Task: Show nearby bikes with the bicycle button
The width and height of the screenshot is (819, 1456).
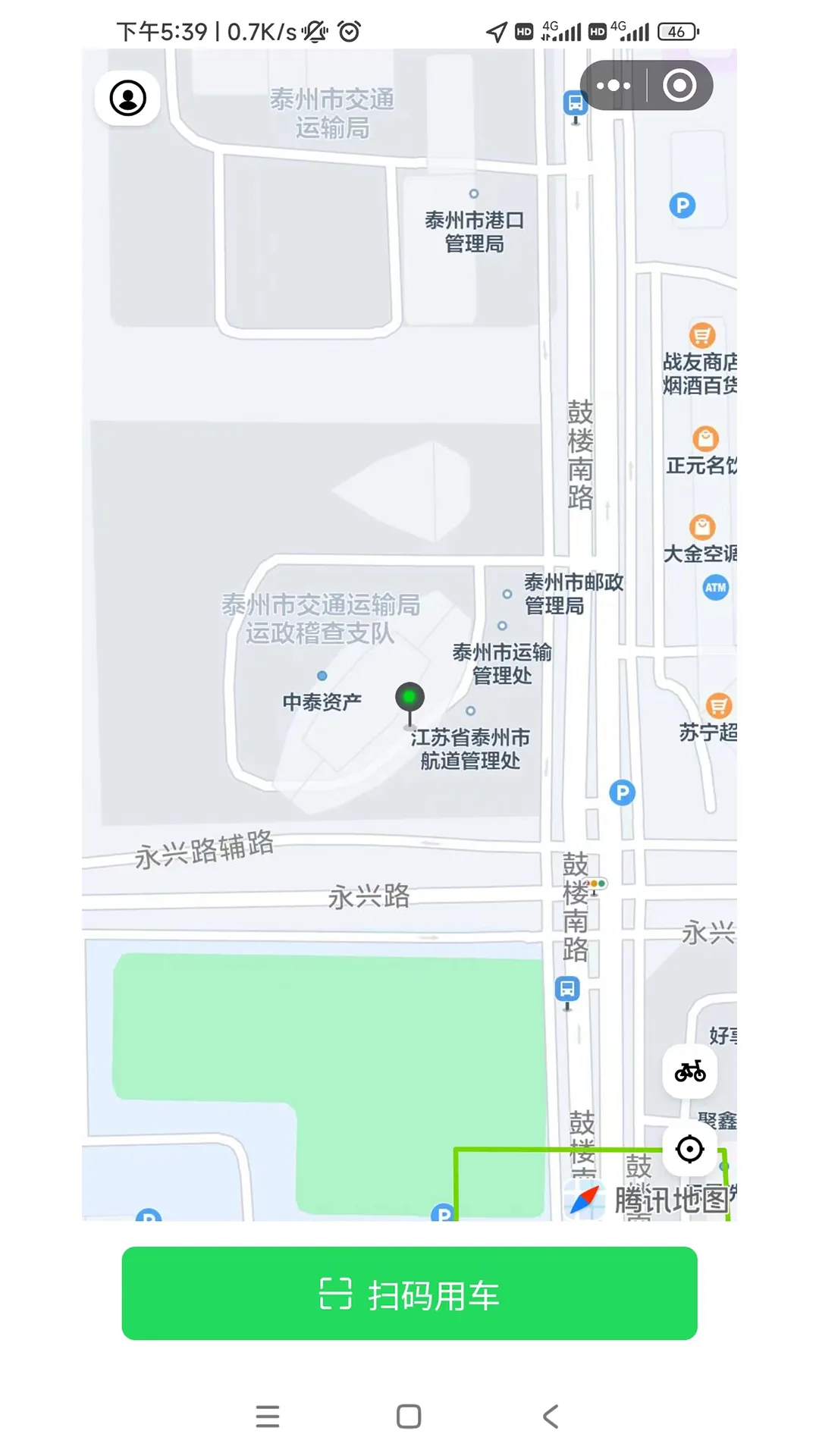Action: [690, 1071]
